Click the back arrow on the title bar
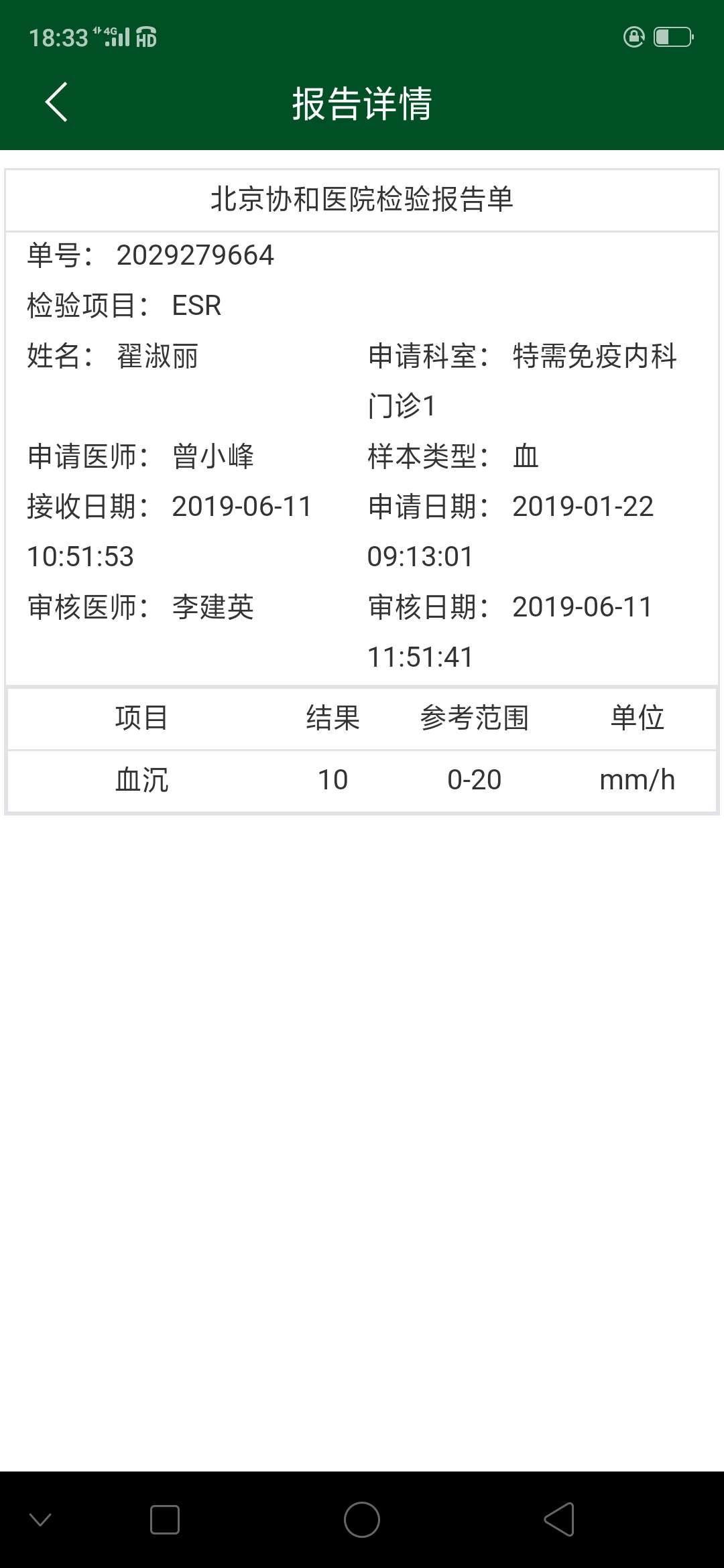This screenshot has height=1568, width=724. click(x=56, y=102)
